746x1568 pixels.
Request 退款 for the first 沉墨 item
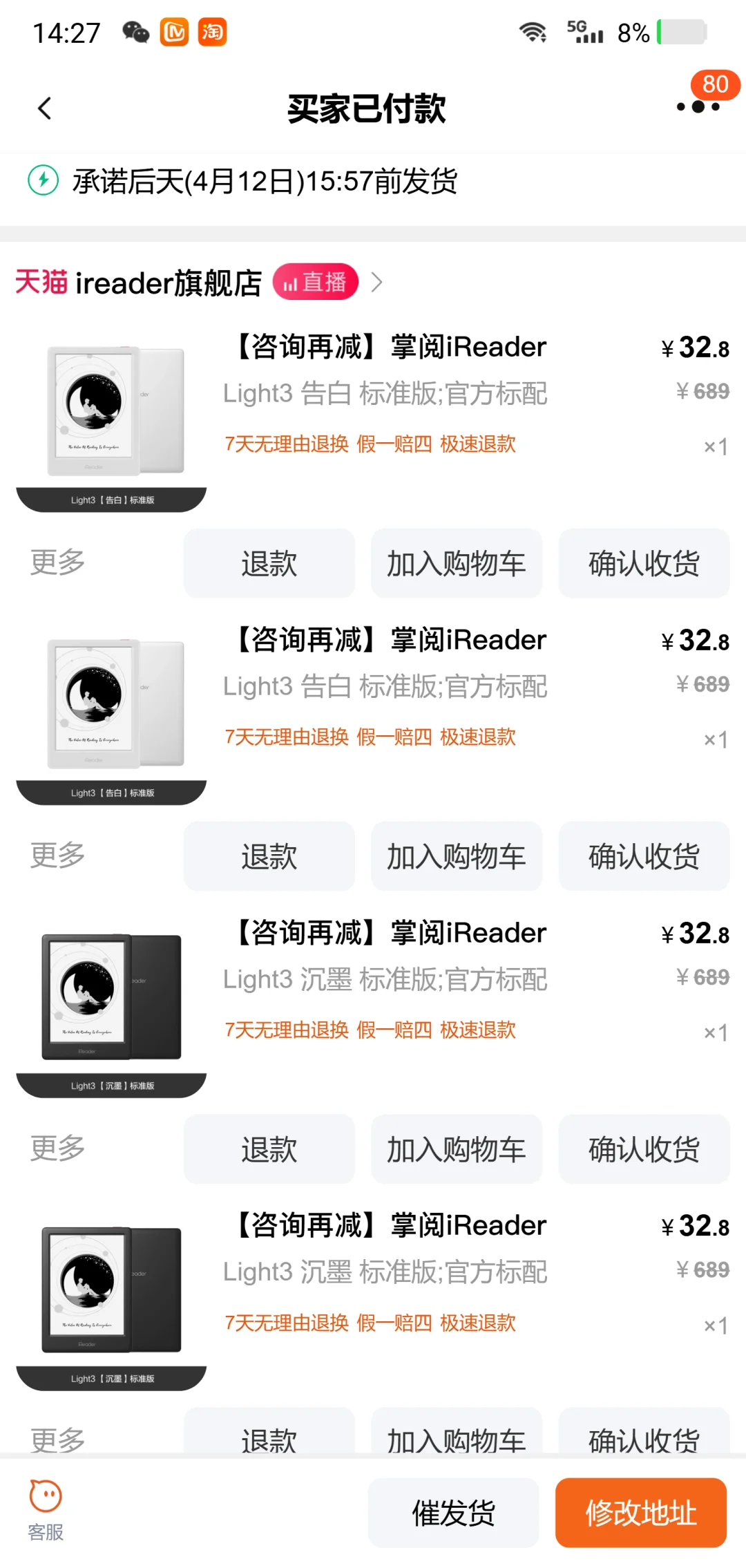pyautogui.click(x=269, y=1149)
